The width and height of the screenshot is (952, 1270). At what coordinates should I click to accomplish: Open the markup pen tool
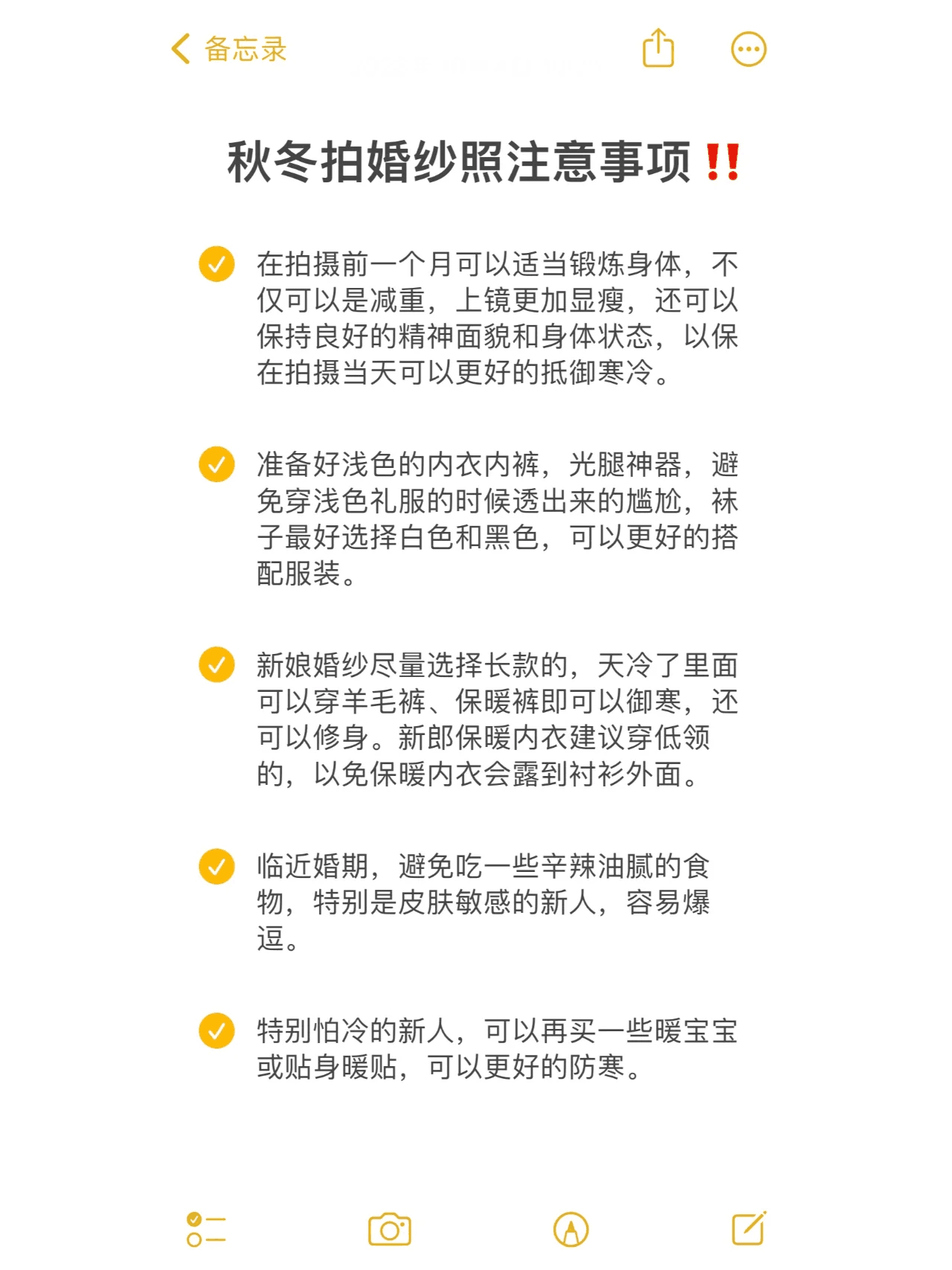point(570,1229)
